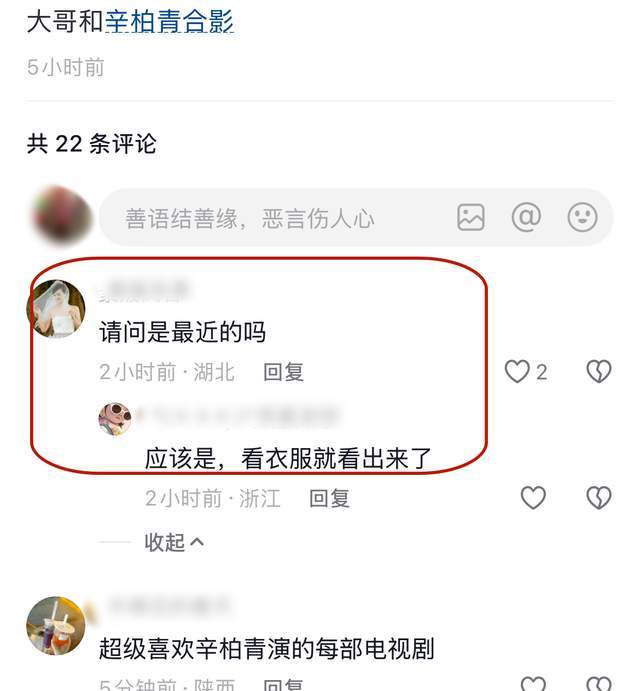The height and width of the screenshot is (691, 640).
Task: Insert an image into the comment
Action: coord(471,217)
